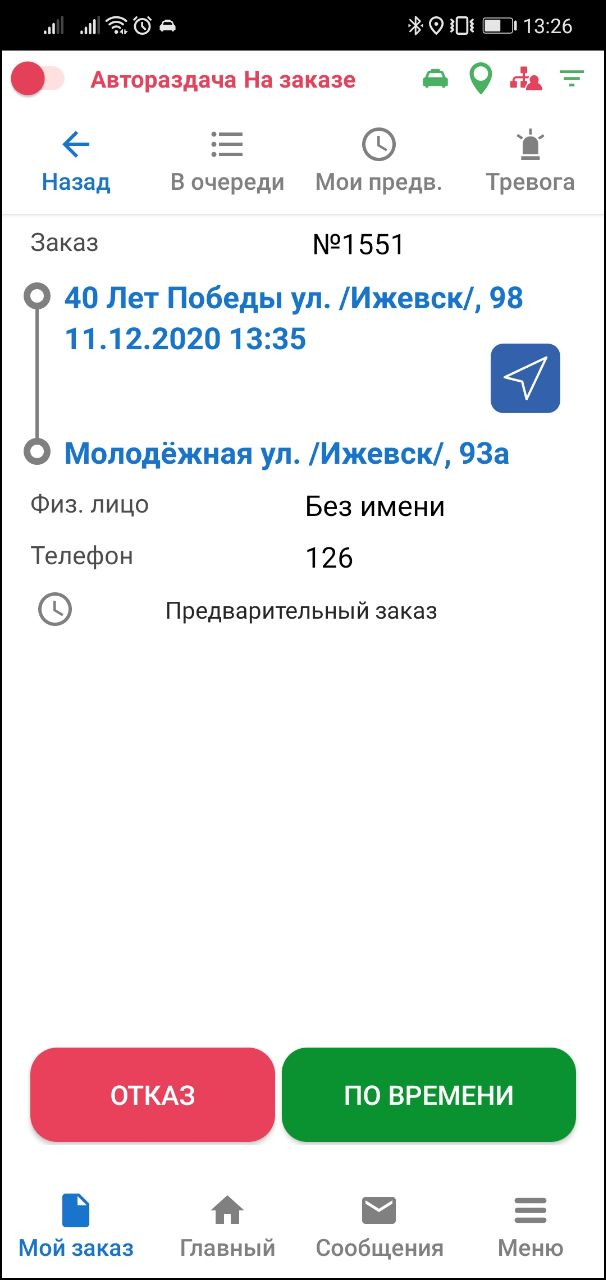Open the В очереди list
Screen dimensions: 606x1280
(x=227, y=161)
